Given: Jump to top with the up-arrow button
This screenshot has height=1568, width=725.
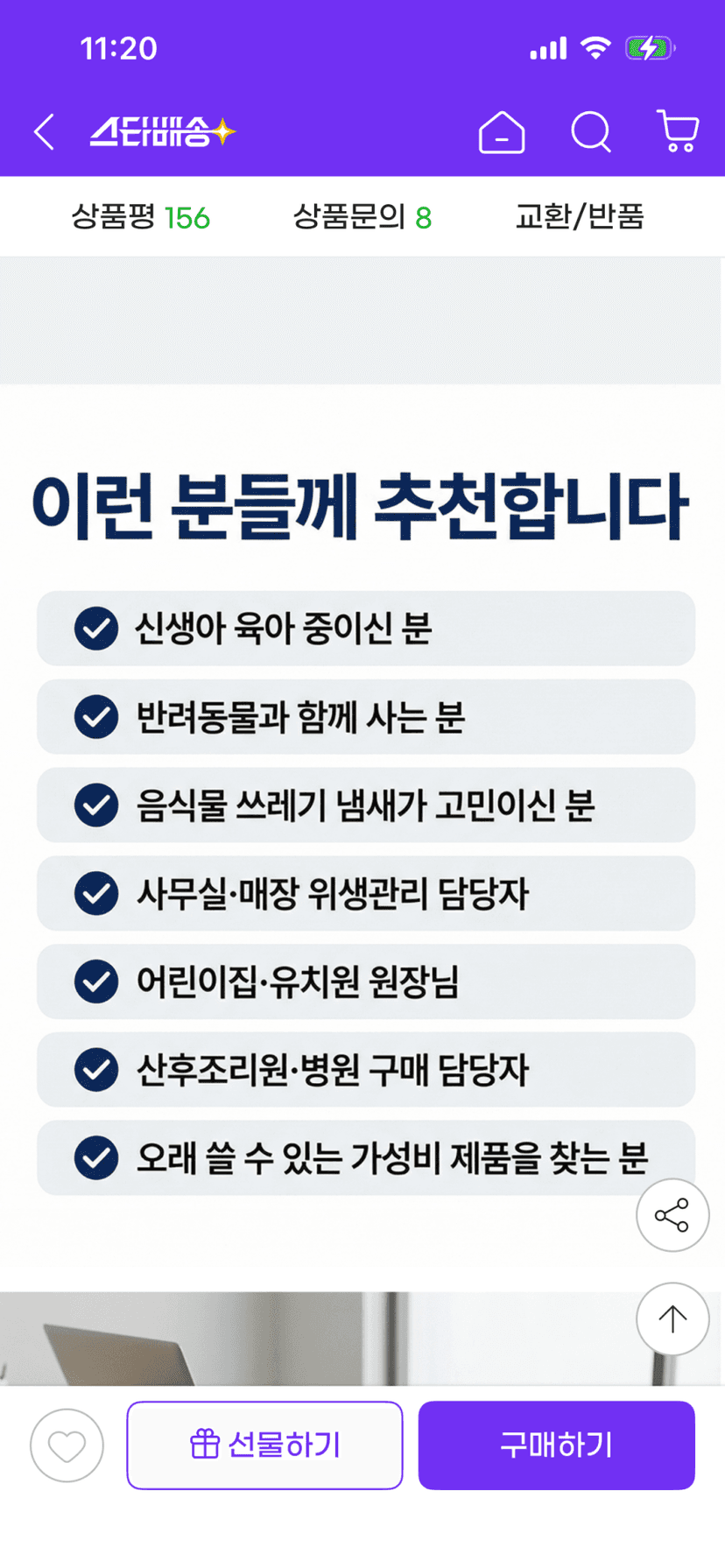Looking at the screenshot, I should [x=672, y=1318].
